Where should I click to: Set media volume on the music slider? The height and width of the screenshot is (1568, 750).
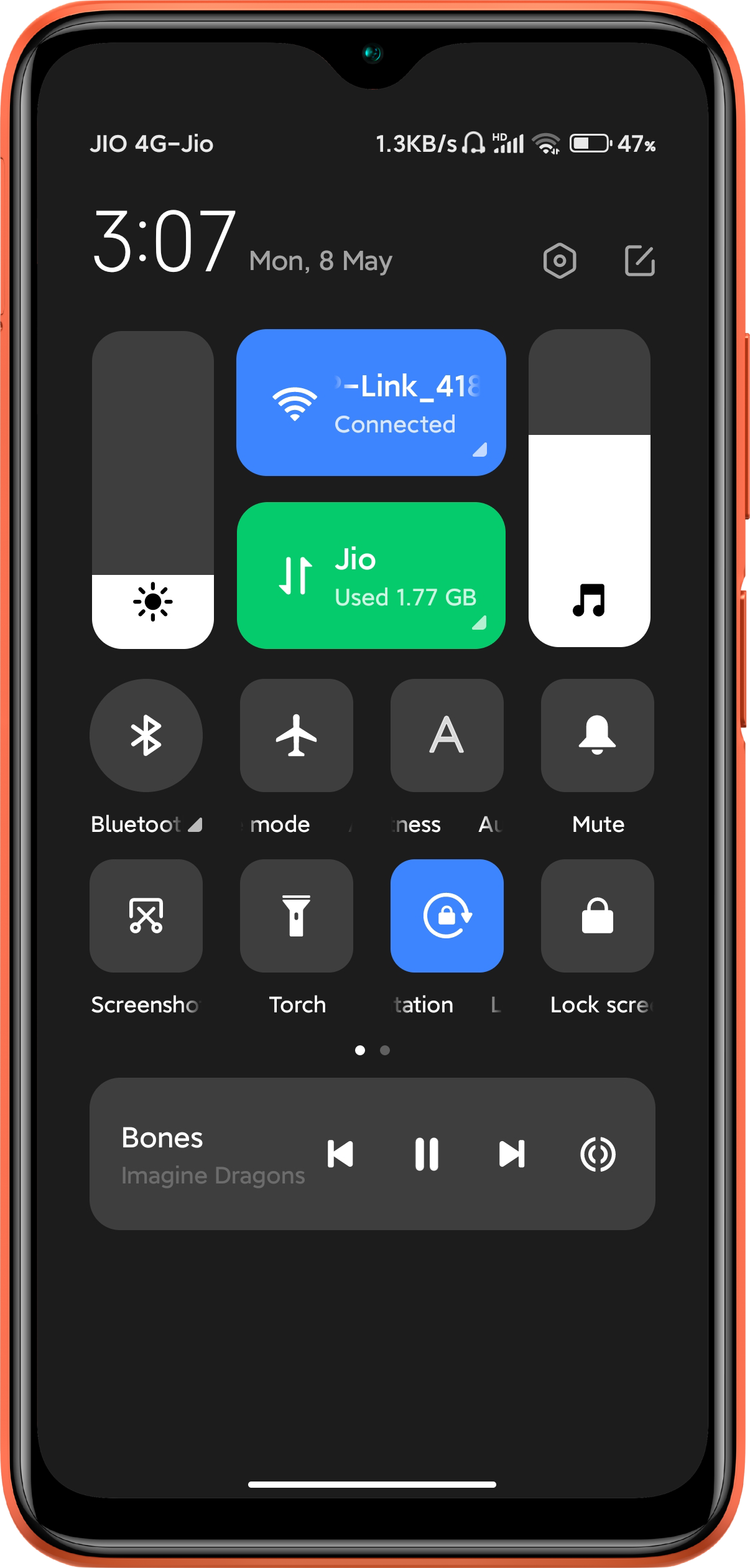(x=589, y=488)
